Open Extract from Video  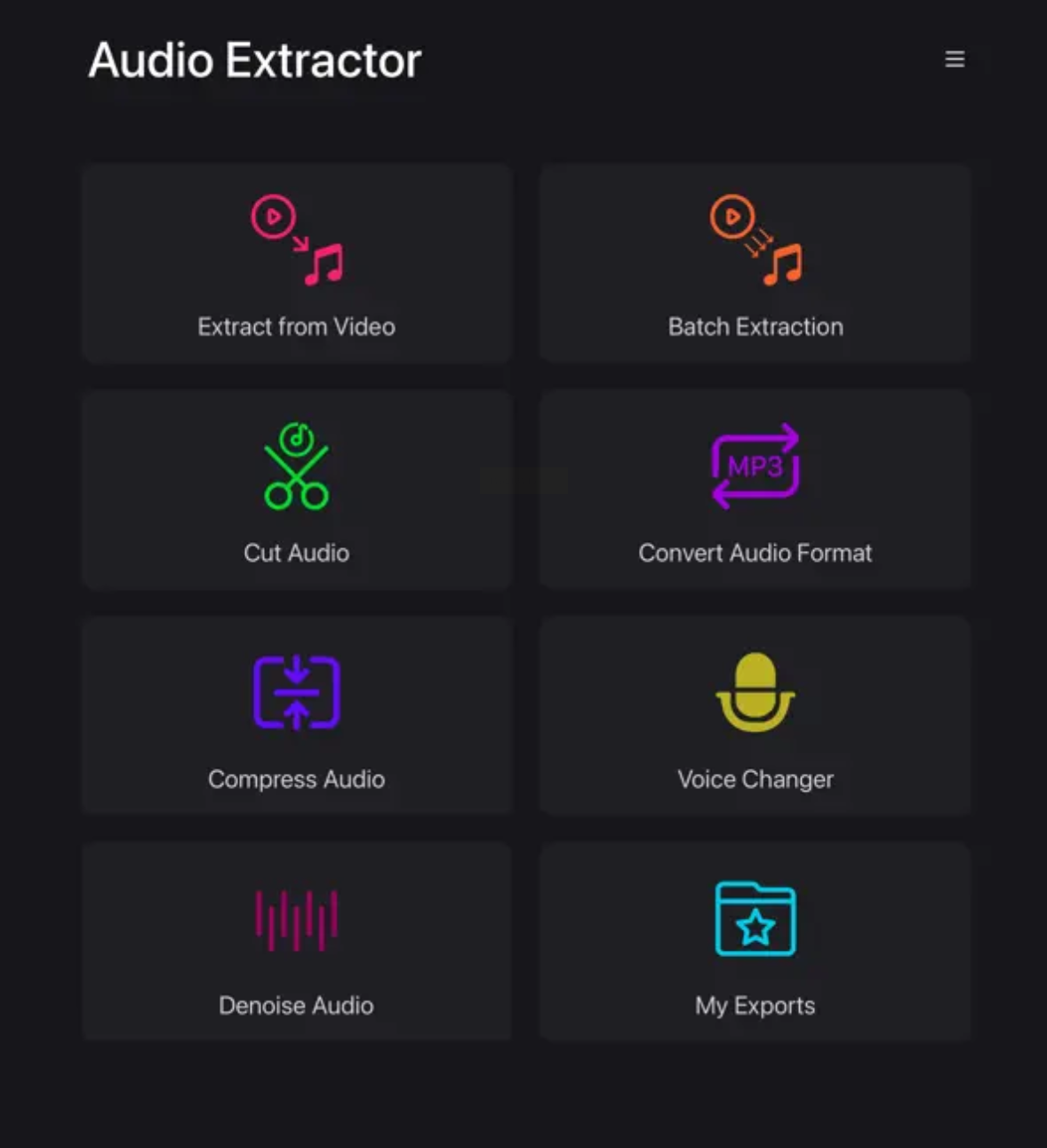point(297,264)
